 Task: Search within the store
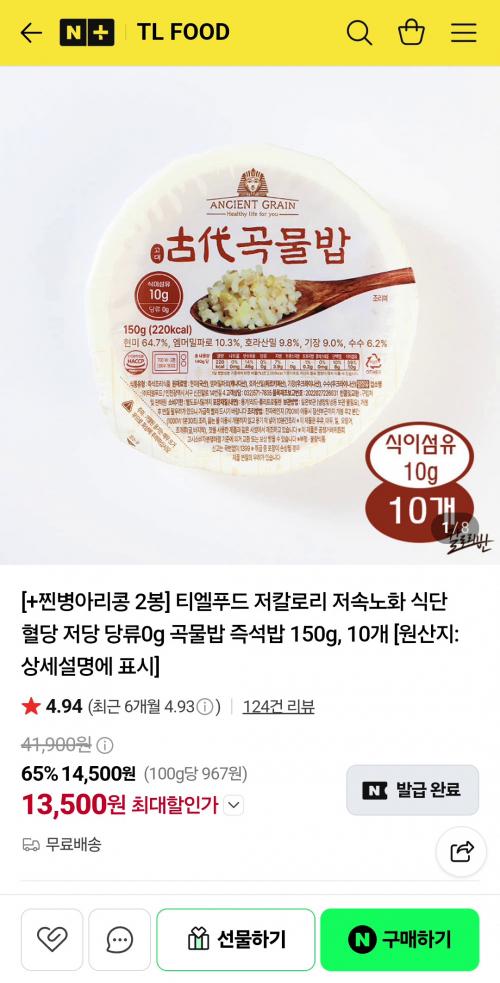tap(359, 33)
